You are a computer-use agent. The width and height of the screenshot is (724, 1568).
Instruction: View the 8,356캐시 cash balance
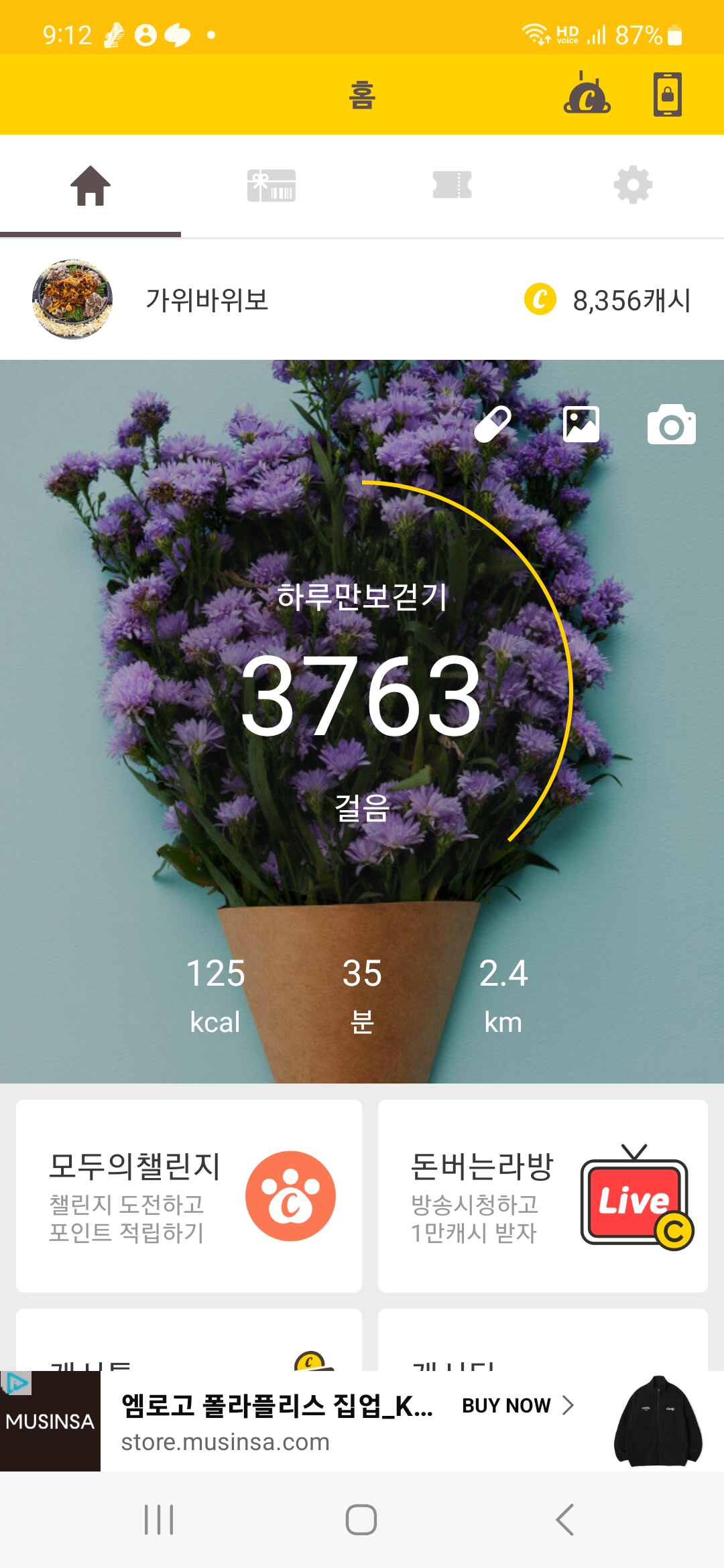point(607,300)
